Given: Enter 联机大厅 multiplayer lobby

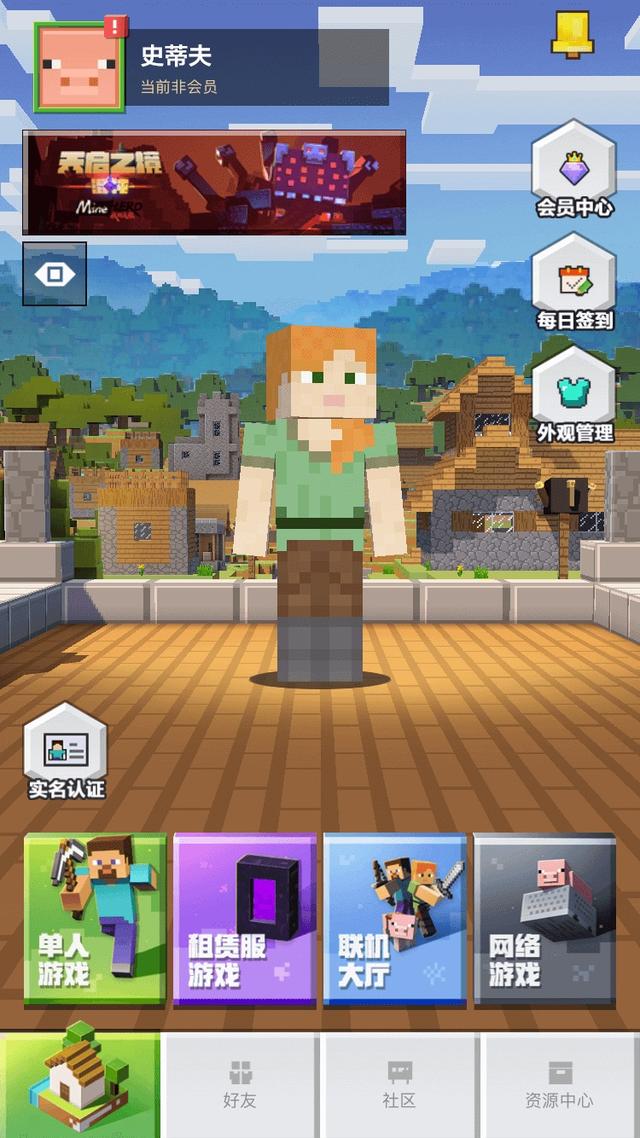Looking at the screenshot, I should (395, 918).
